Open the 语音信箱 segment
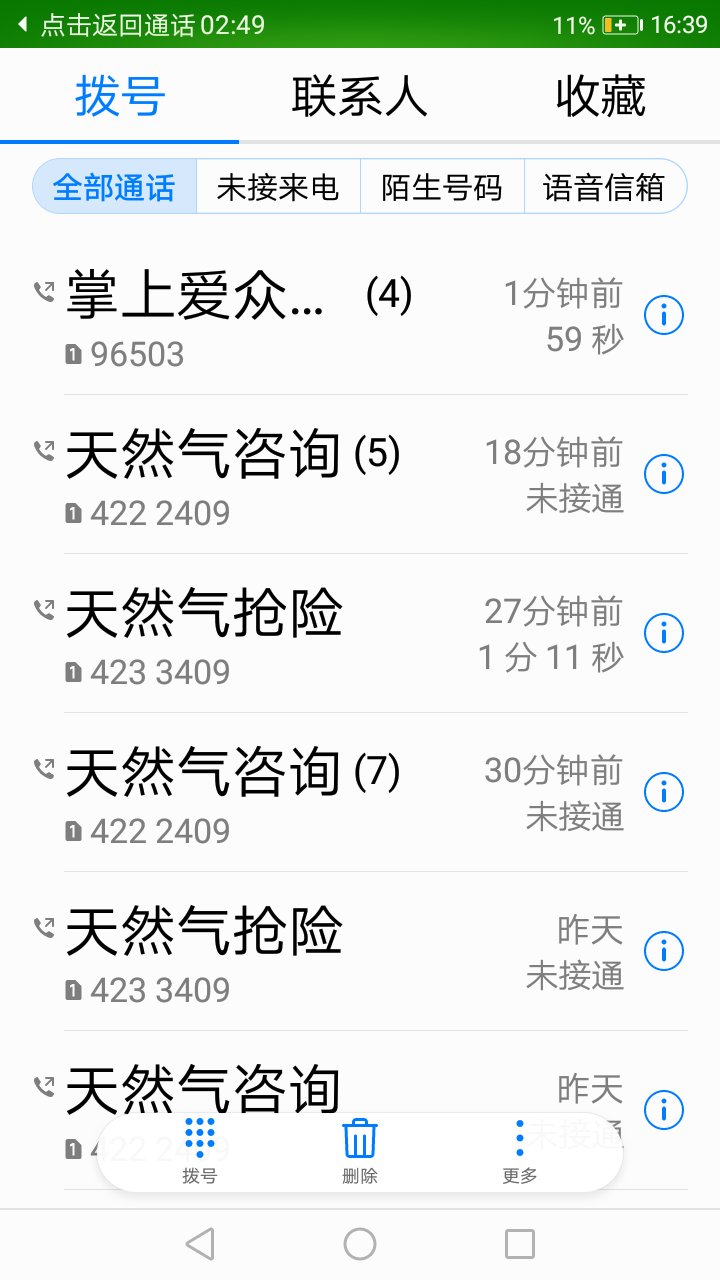This screenshot has width=720, height=1280. click(x=604, y=187)
